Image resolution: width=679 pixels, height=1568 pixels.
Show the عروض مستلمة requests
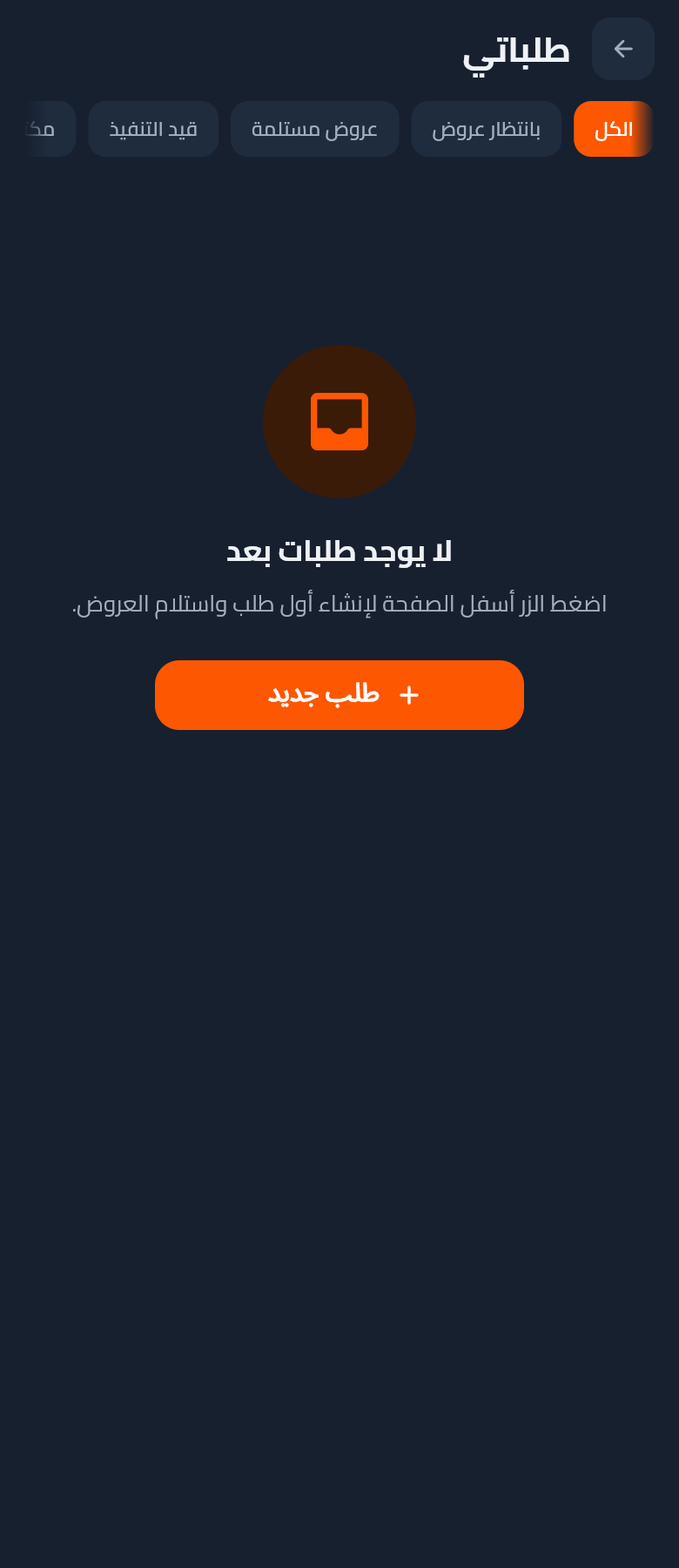(x=315, y=129)
